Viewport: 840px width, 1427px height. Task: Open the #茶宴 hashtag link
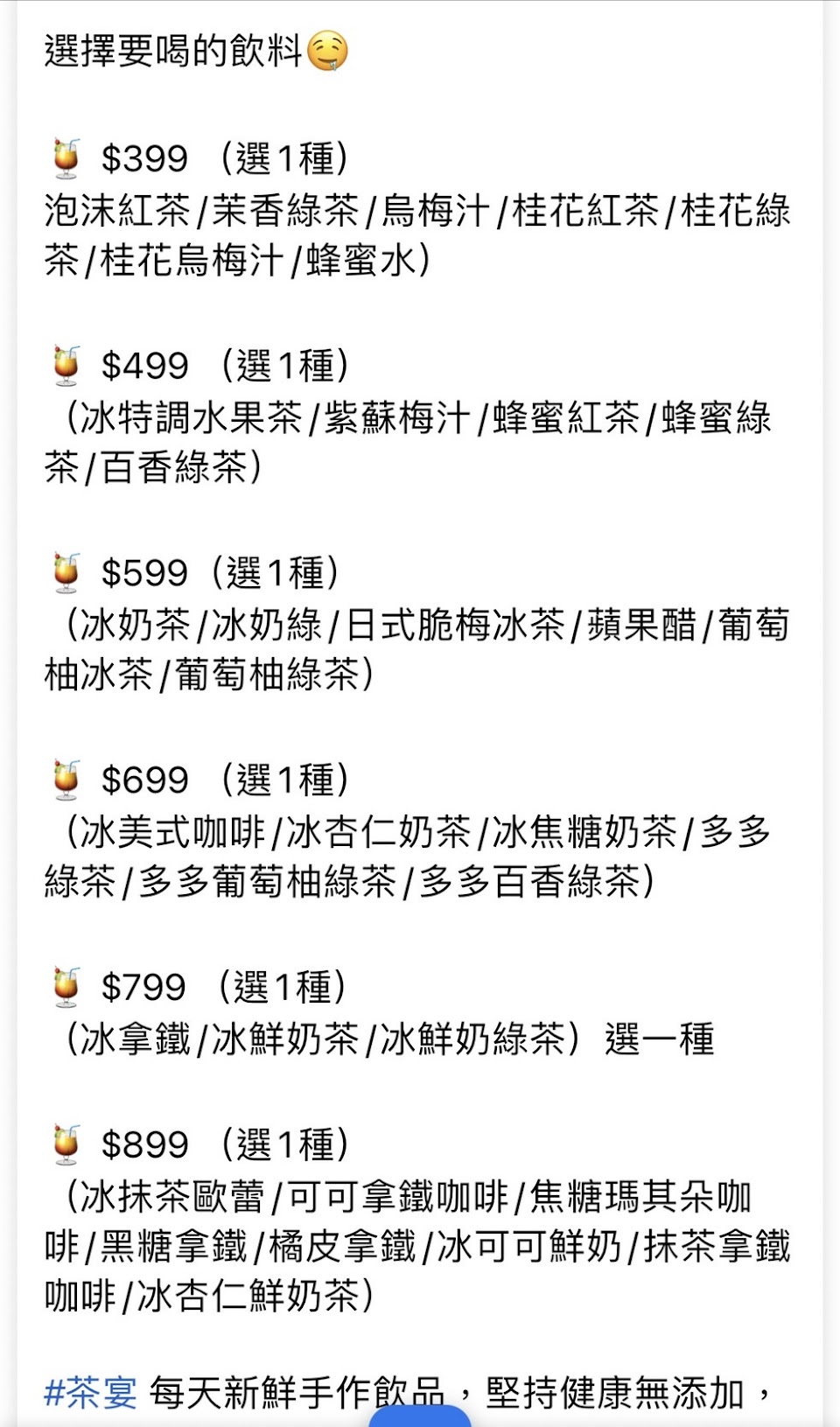[90, 1391]
